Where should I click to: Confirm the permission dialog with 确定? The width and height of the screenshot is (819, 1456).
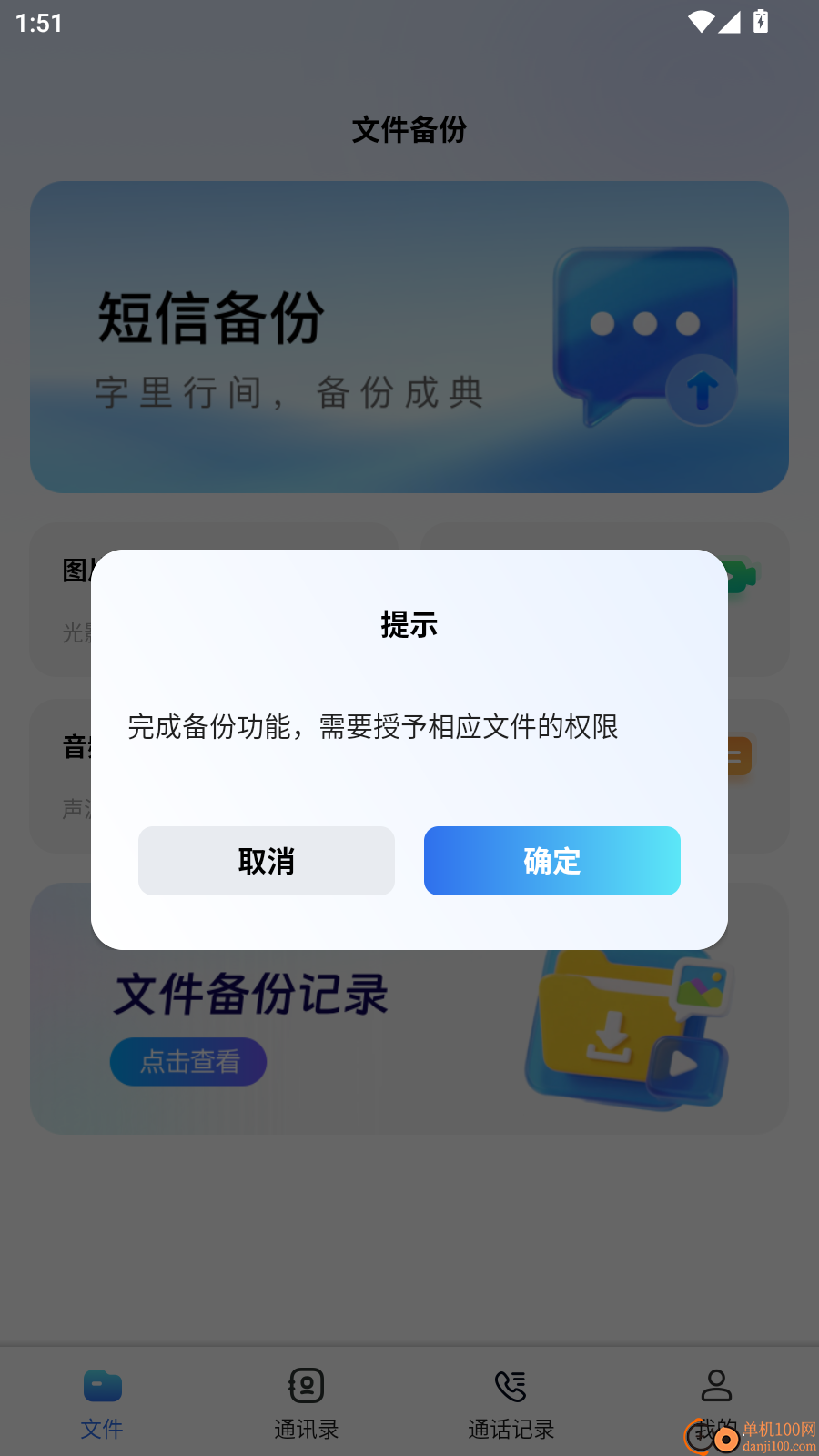coord(551,860)
